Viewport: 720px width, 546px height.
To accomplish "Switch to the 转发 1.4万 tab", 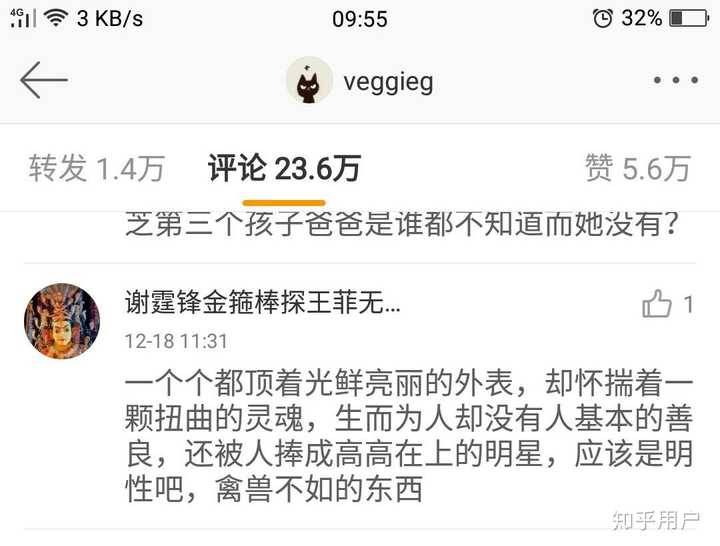I will coord(96,169).
